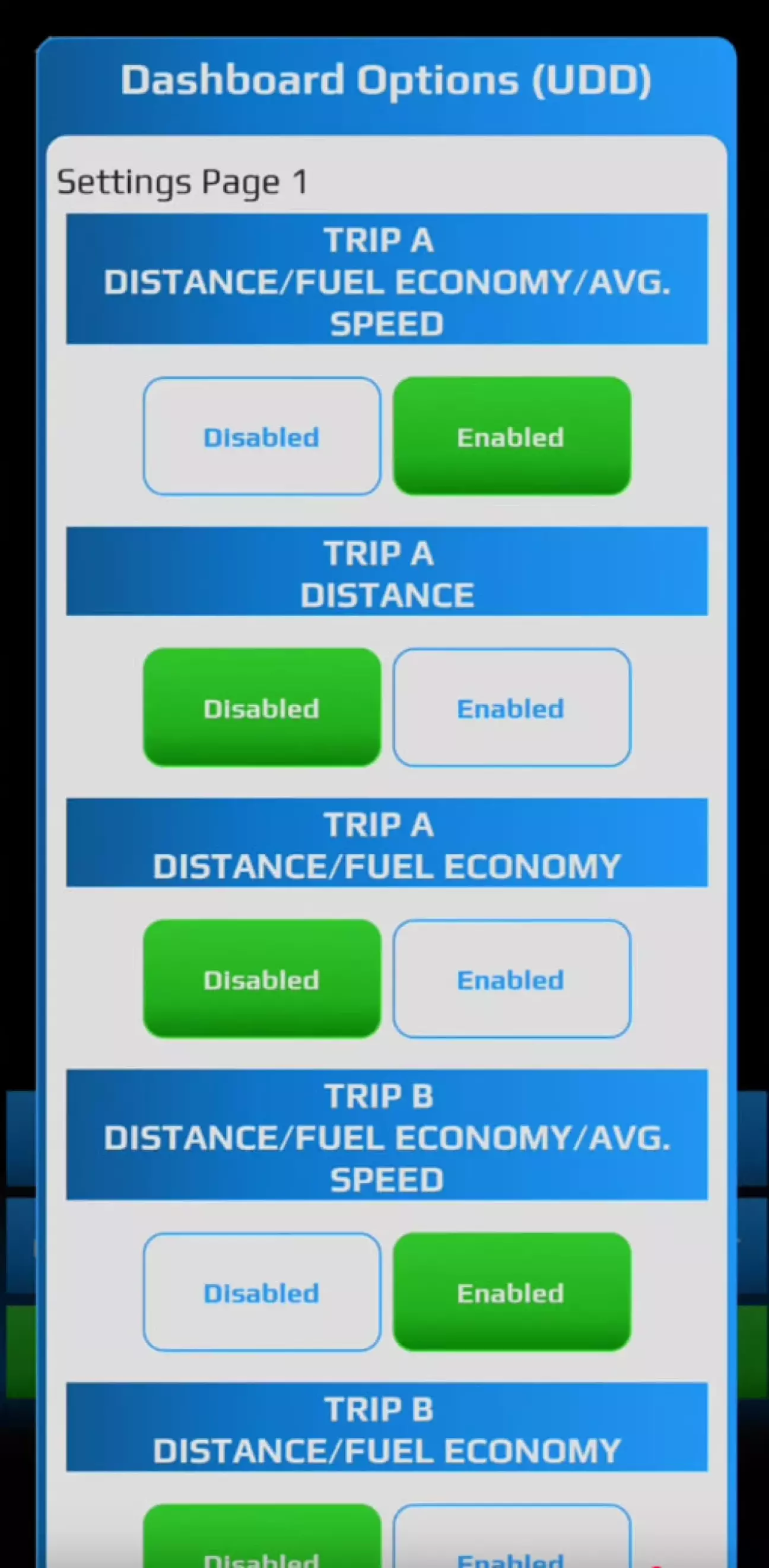Tap Disabled under Trip B Distance/Fuel Economy
769x1568 pixels.
(262, 1537)
